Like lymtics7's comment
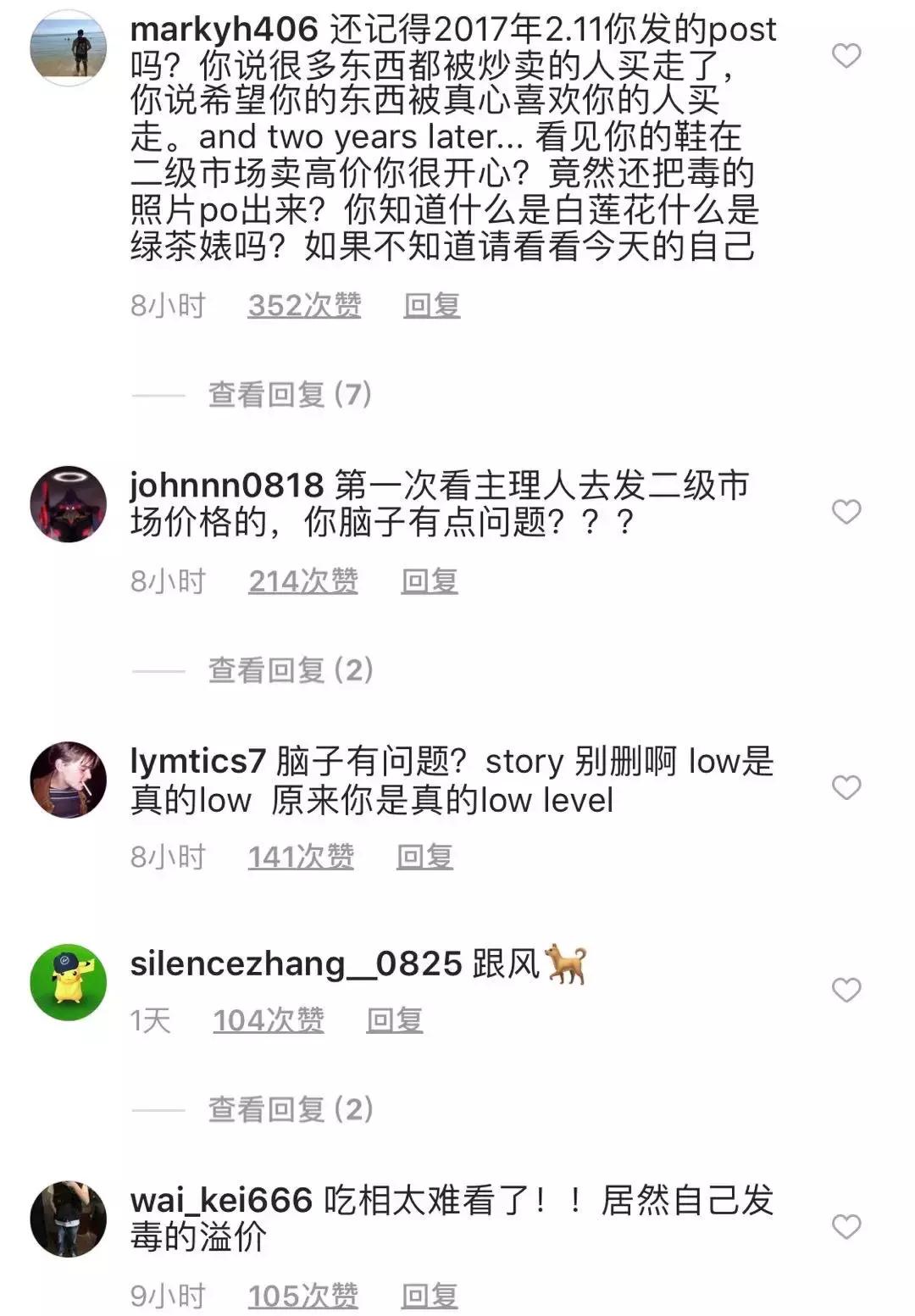This screenshot has width=915, height=1316. pos(846,787)
